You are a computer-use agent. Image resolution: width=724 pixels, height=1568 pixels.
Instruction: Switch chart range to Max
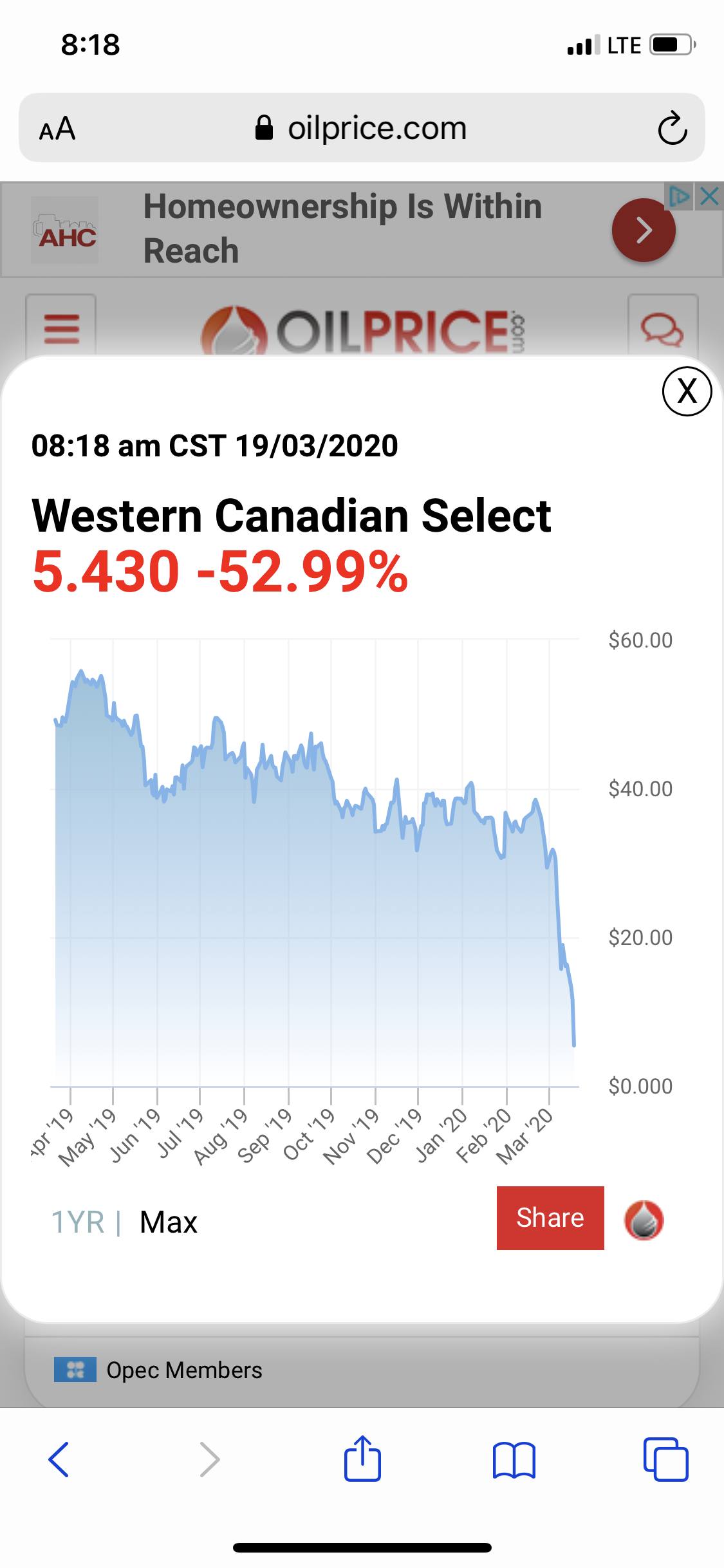(169, 1222)
